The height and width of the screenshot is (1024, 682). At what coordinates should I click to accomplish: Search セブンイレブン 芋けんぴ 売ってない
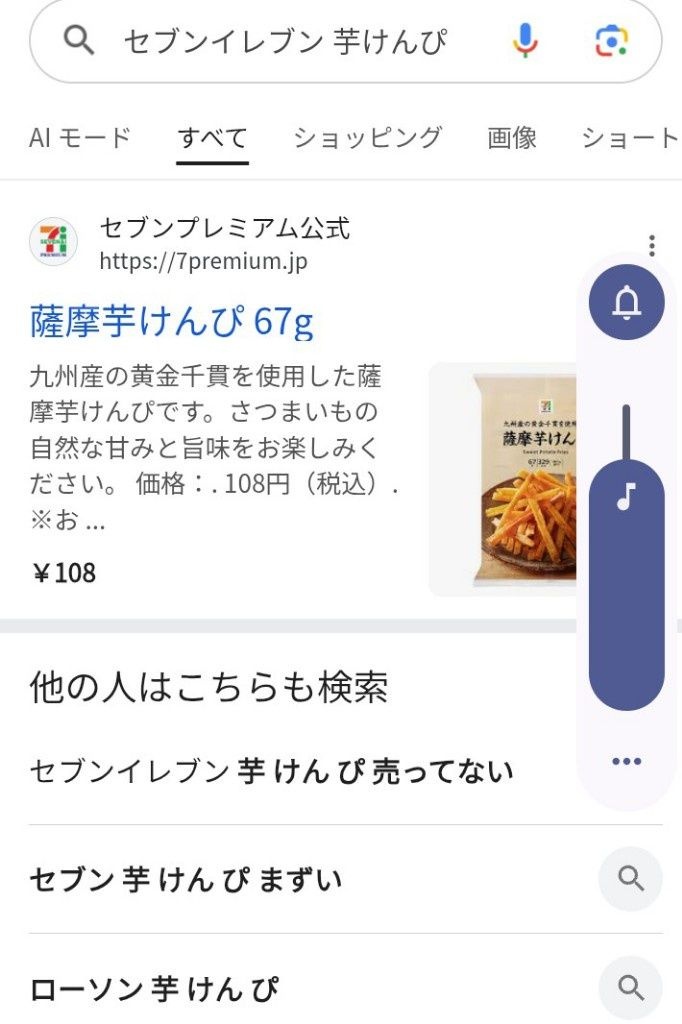pos(272,771)
